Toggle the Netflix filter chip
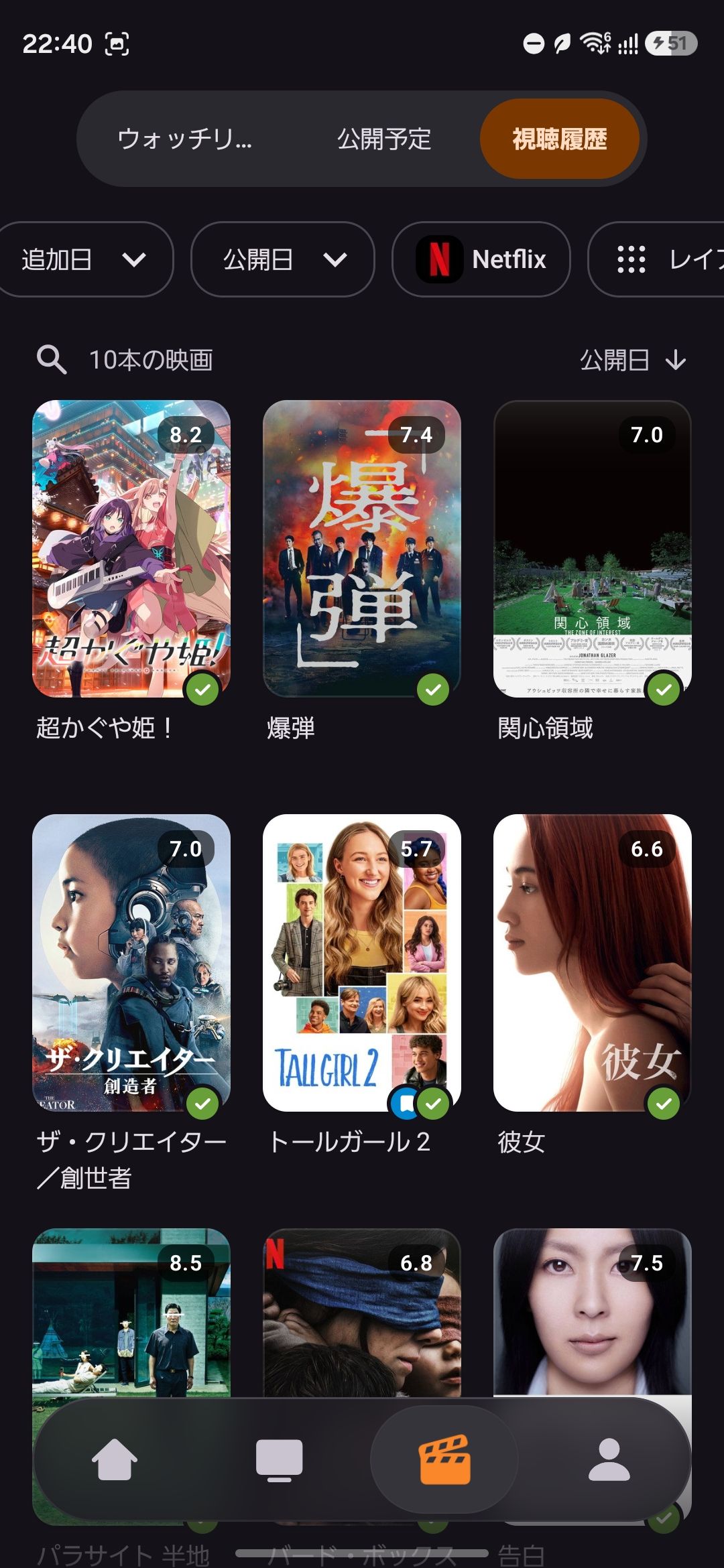The image size is (724, 1568). point(481,259)
